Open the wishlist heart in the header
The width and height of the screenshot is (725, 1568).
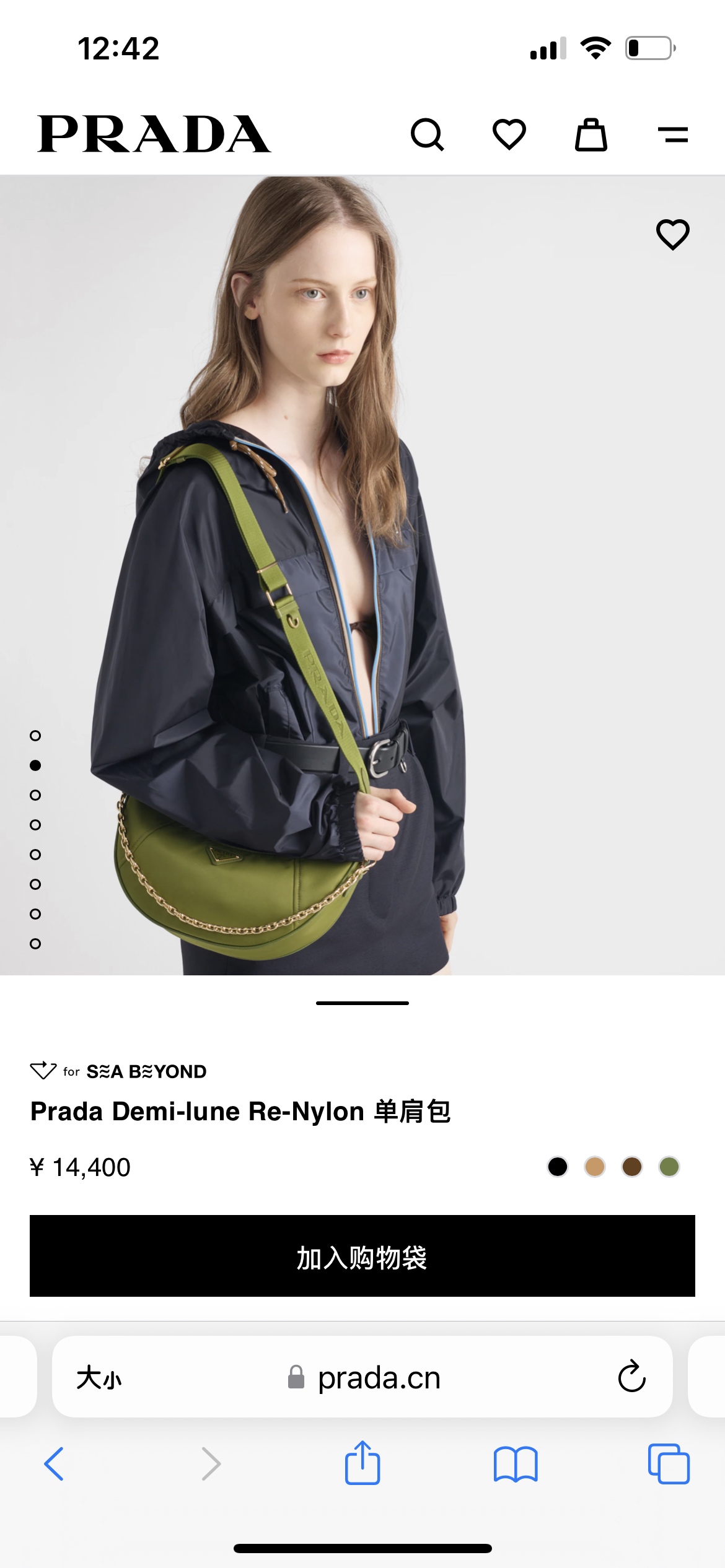click(509, 134)
